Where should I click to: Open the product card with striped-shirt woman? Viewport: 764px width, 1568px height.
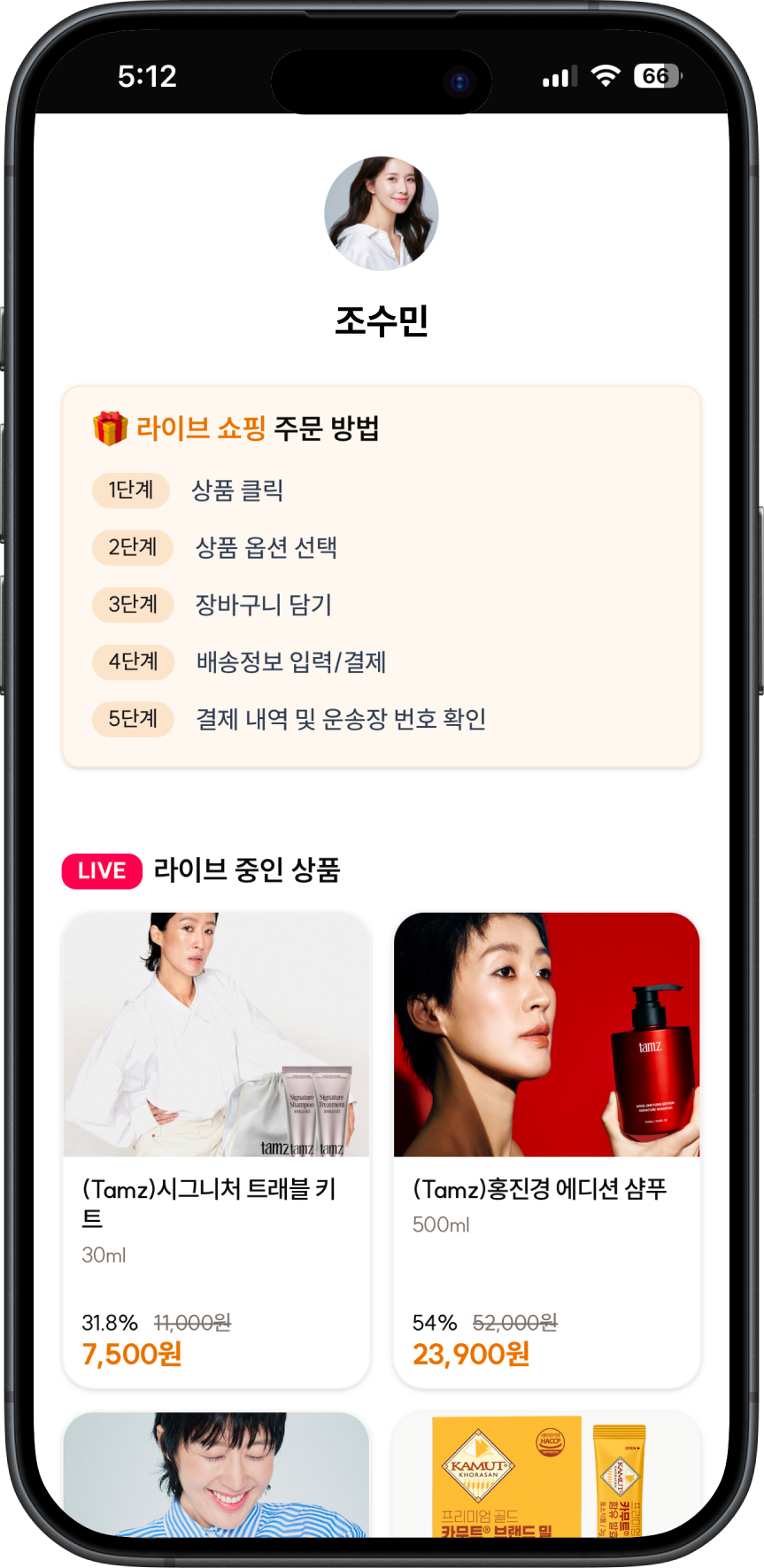pyautogui.click(x=216, y=1474)
